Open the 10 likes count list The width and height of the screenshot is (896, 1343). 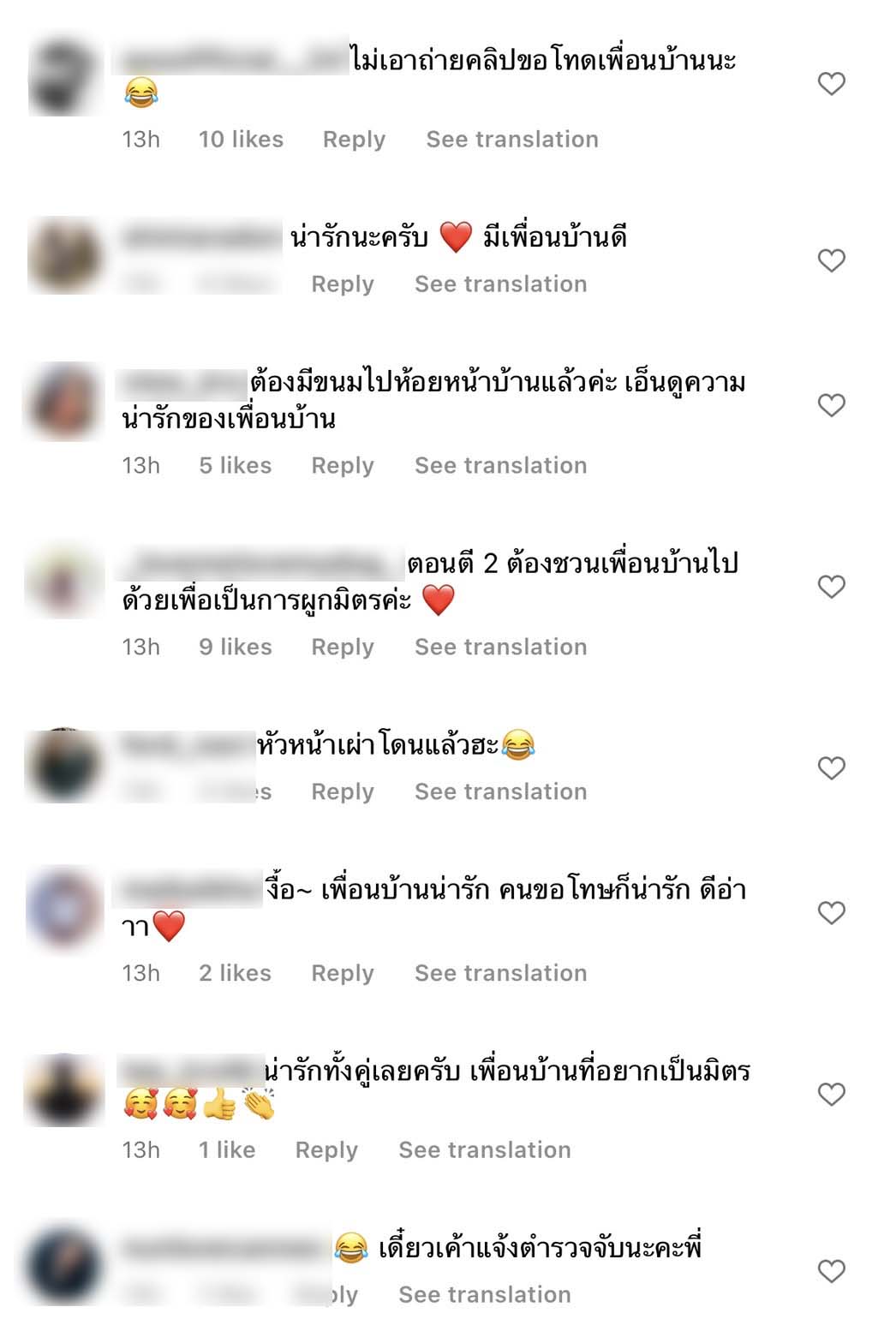coord(241,139)
